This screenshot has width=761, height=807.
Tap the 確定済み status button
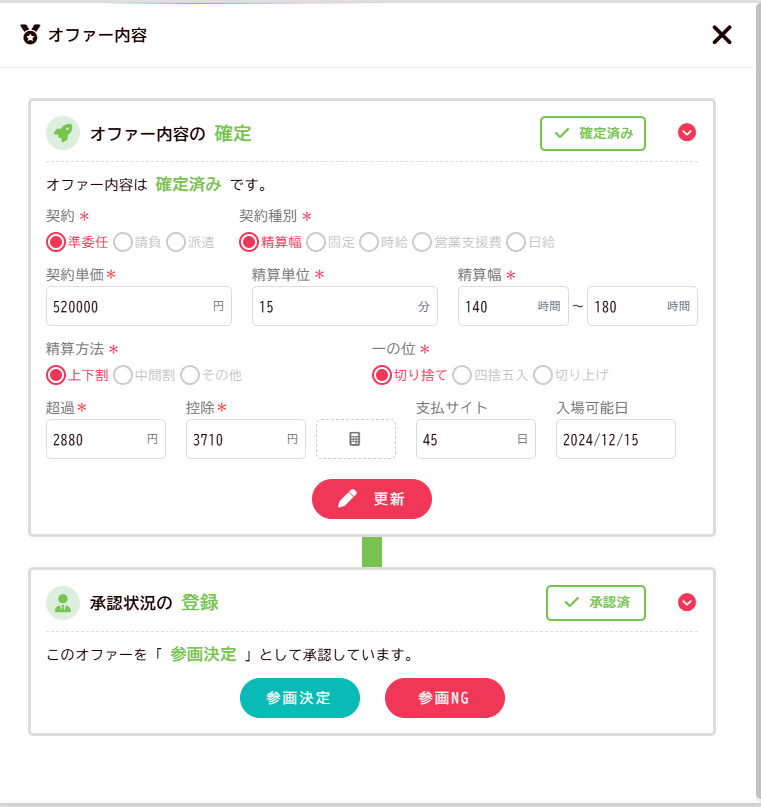click(593, 133)
